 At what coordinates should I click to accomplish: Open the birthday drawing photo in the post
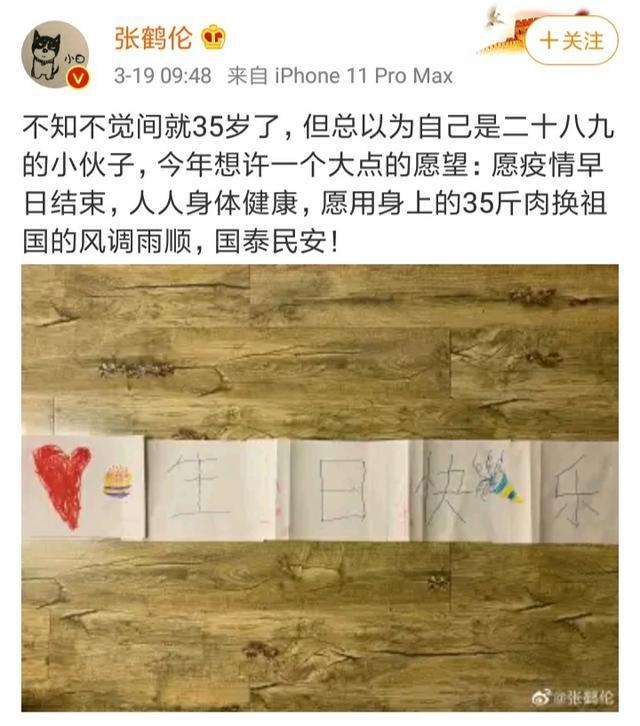point(320,488)
